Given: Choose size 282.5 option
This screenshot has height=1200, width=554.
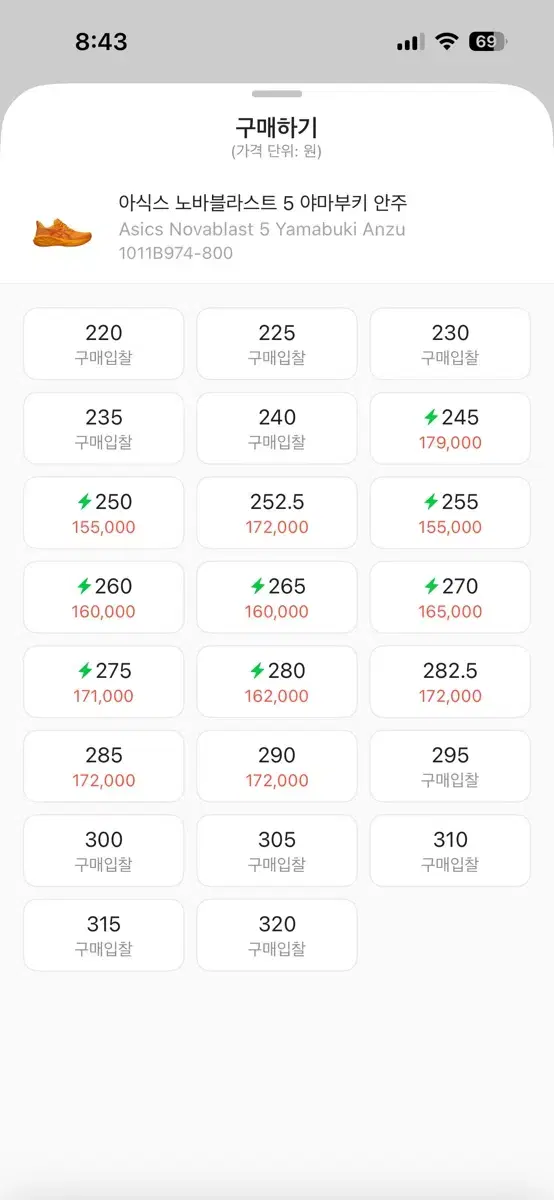Looking at the screenshot, I should coord(450,682).
